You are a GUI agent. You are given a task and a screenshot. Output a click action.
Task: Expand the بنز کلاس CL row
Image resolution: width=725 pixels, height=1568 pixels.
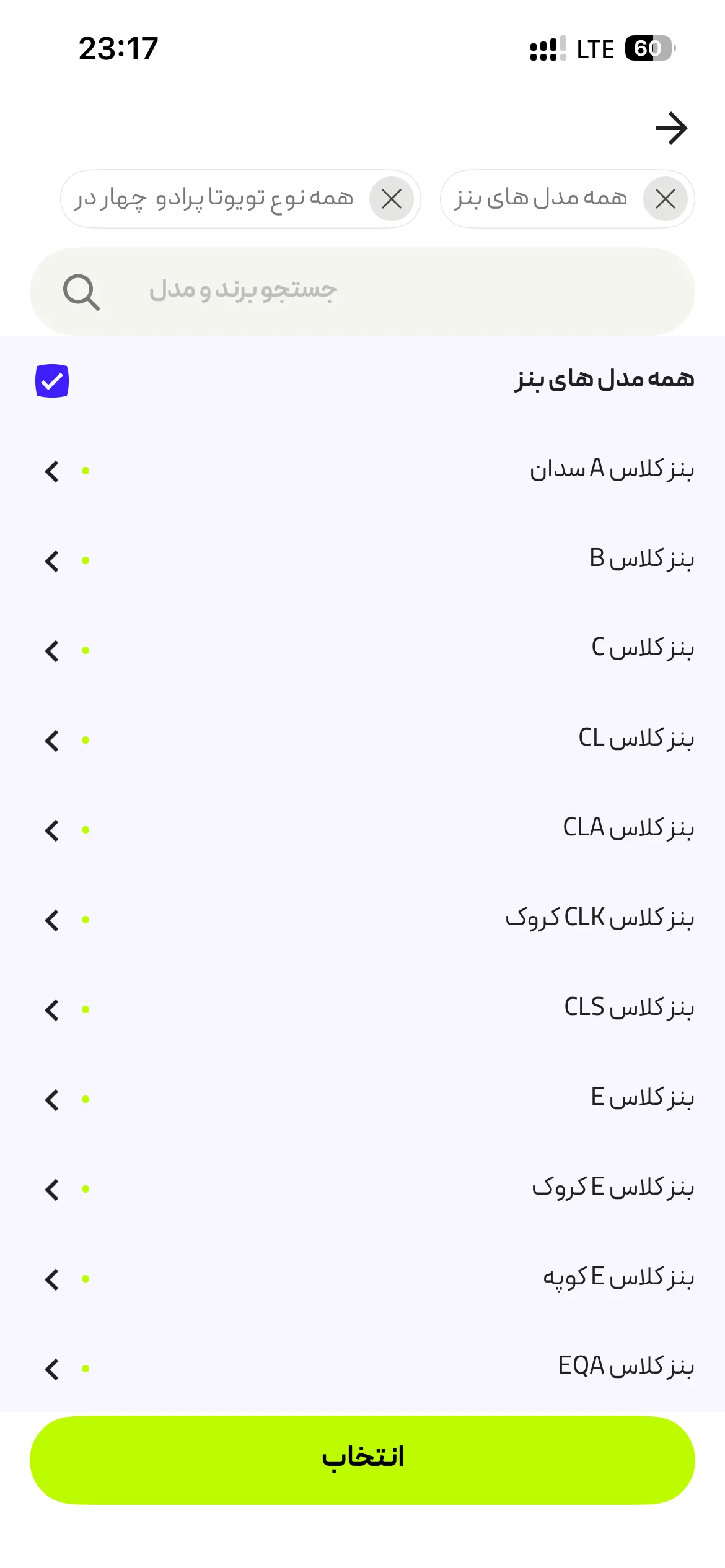362,739
